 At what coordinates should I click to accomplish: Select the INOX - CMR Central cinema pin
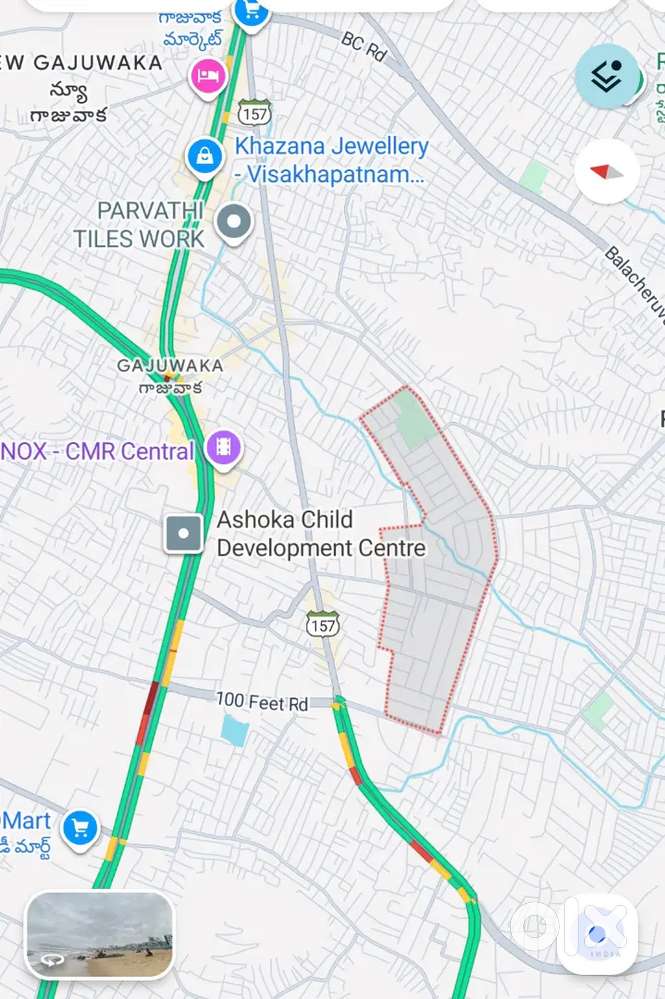click(x=223, y=449)
